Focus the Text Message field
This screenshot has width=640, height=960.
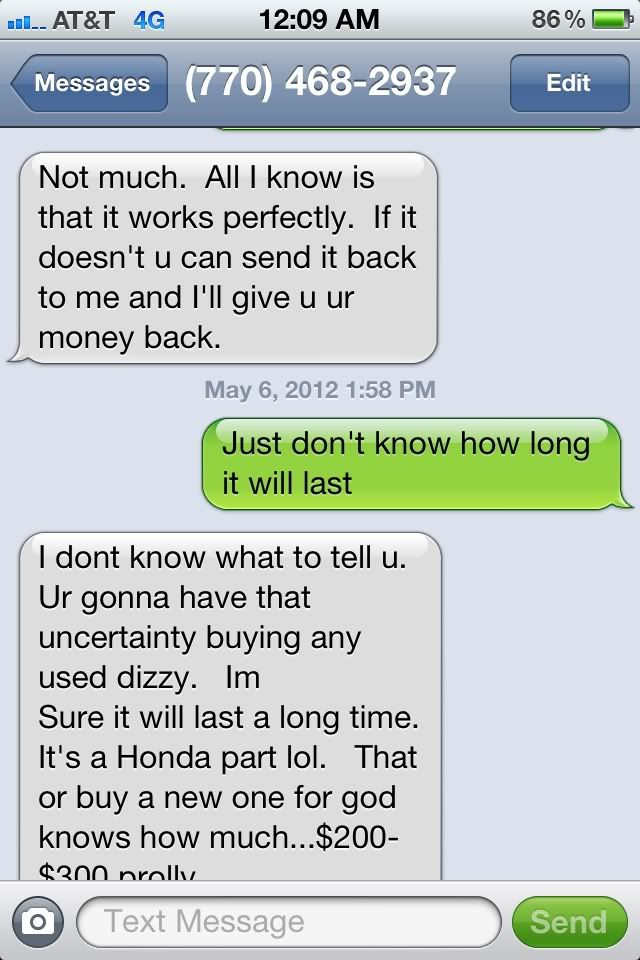(286, 921)
